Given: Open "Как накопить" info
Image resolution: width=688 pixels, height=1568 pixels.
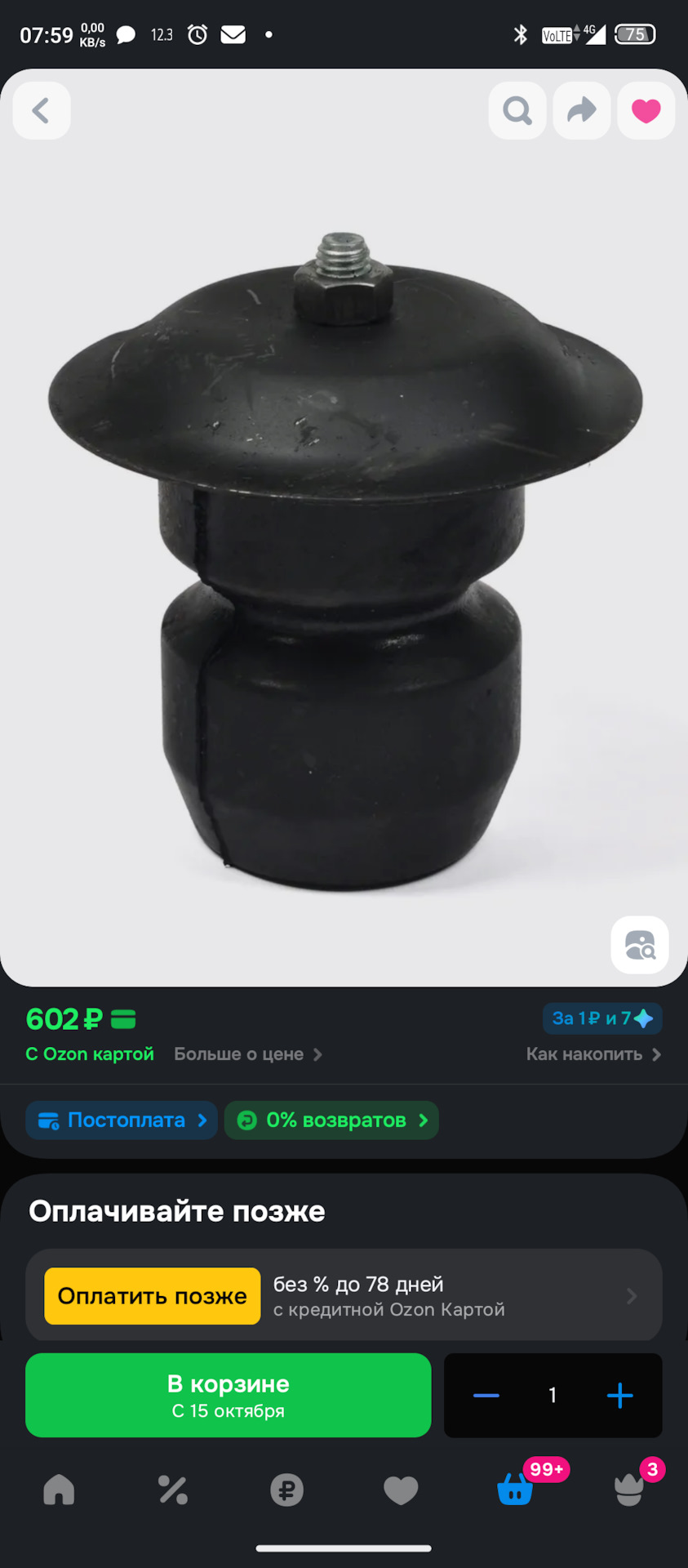Looking at the screenshot, I should (x=593, y=1054).
